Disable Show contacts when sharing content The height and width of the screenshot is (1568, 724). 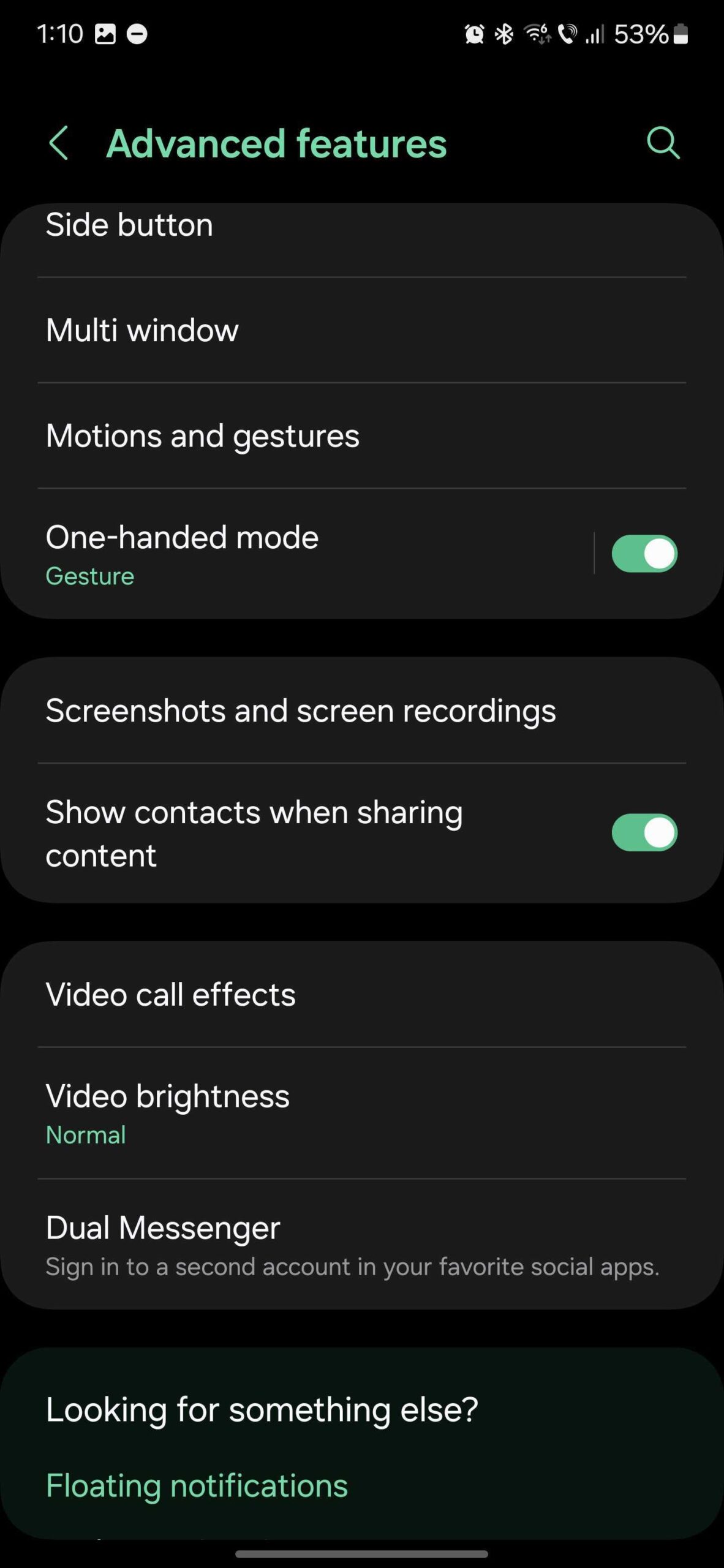tap(644, 833)
